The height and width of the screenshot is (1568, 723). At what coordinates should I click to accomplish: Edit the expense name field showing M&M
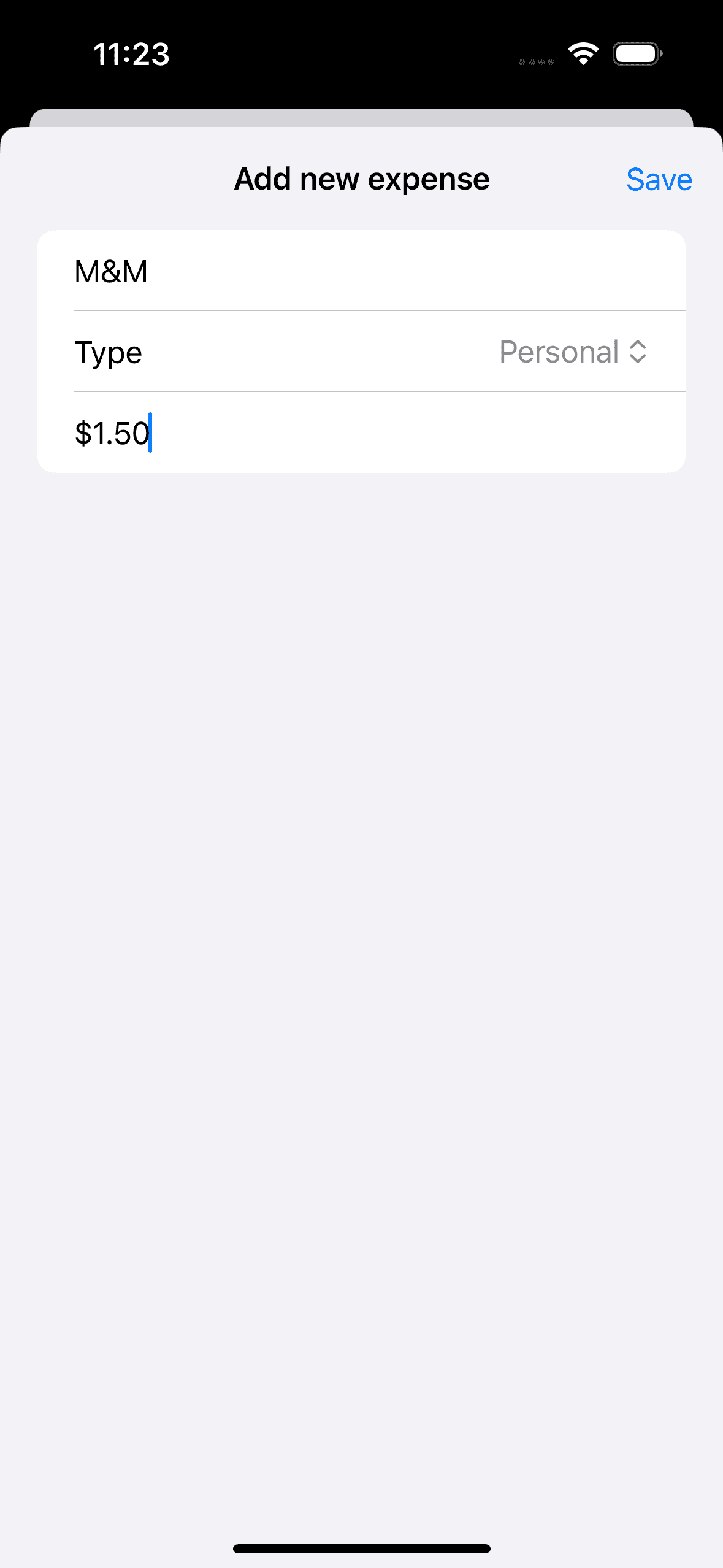click(x=361, y=271)
